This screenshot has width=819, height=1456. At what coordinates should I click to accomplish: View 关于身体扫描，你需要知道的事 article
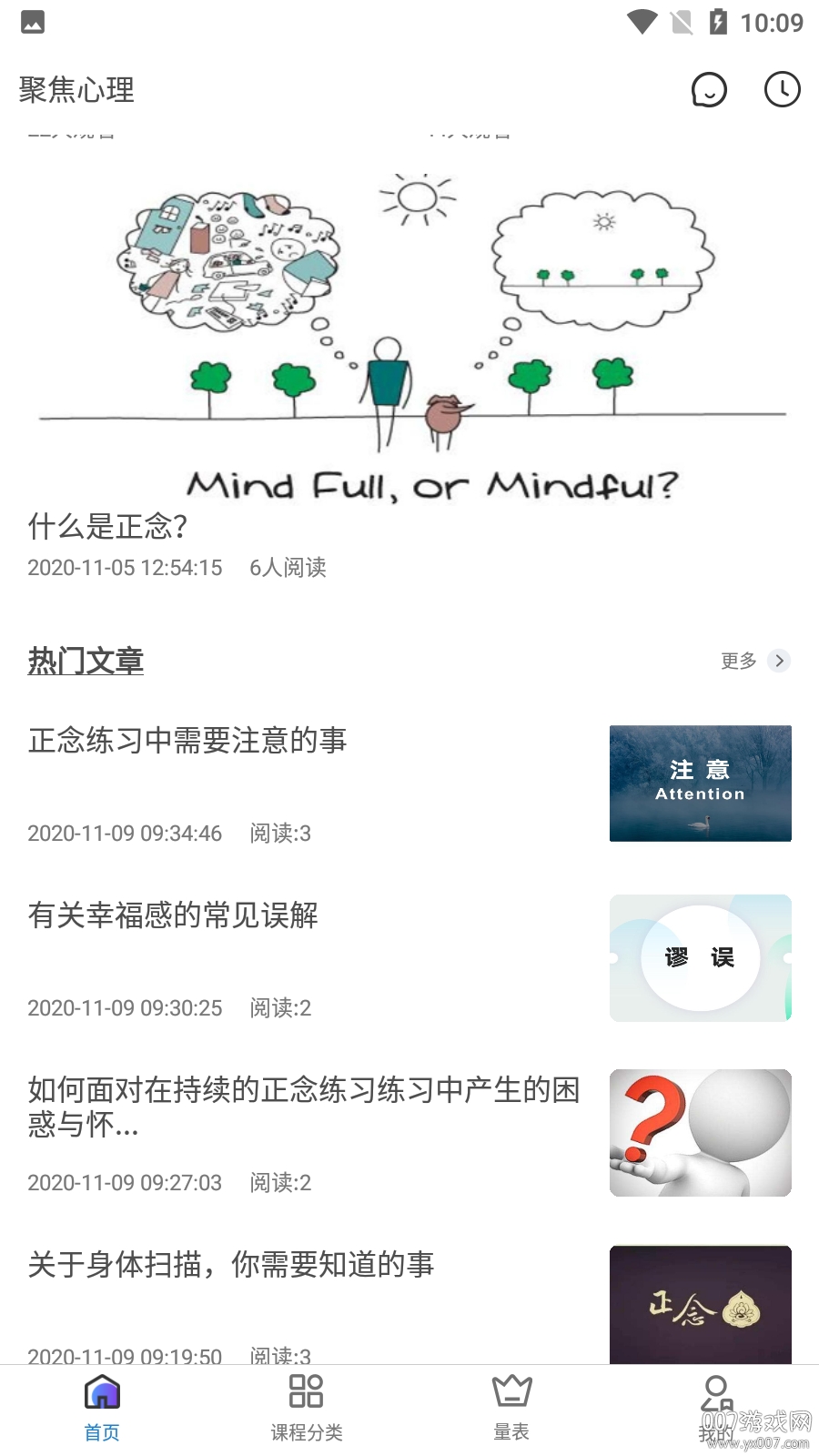(231, 1265)
